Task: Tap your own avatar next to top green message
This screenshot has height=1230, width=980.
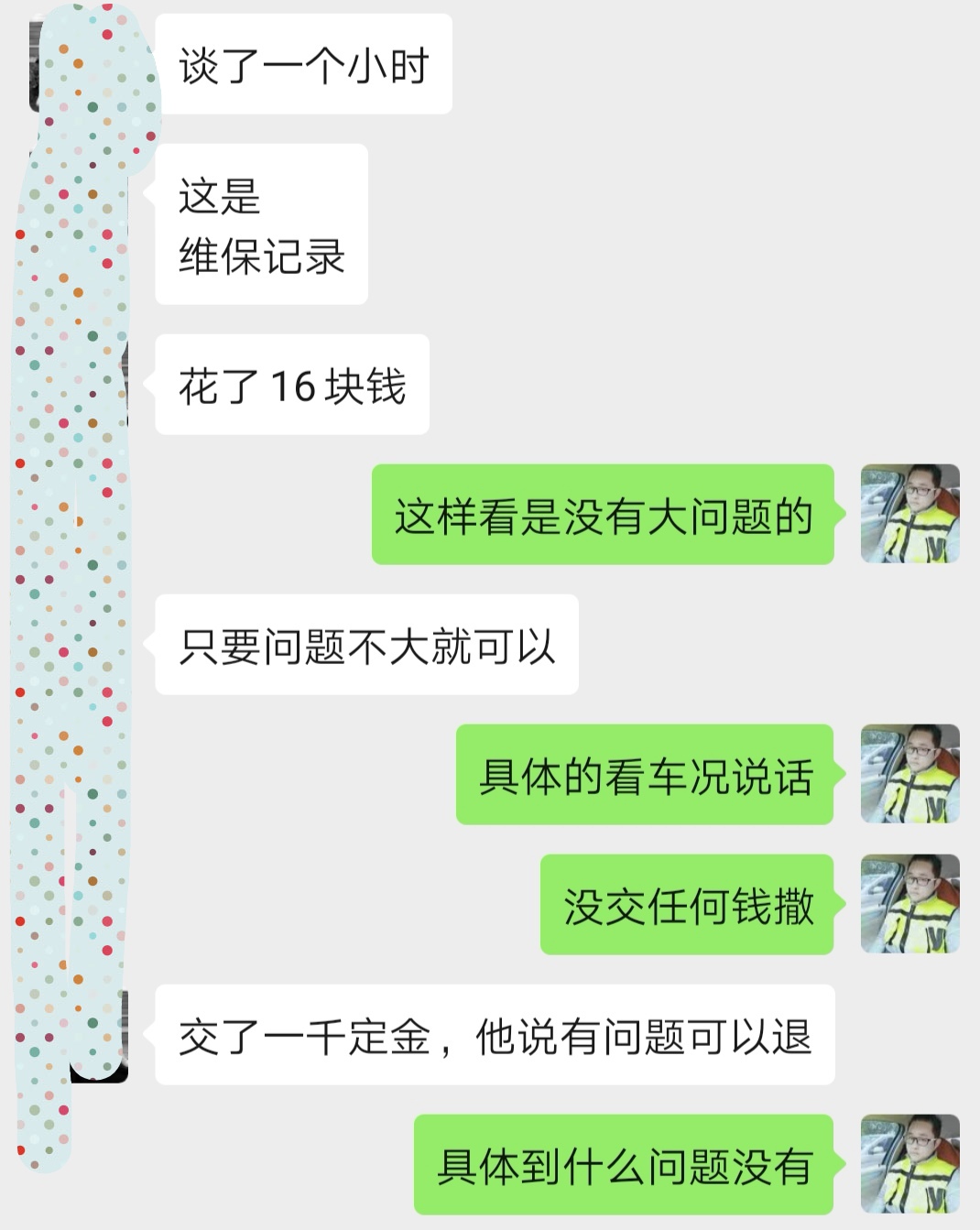Action: pyautogui.click(x=910, y=513)
